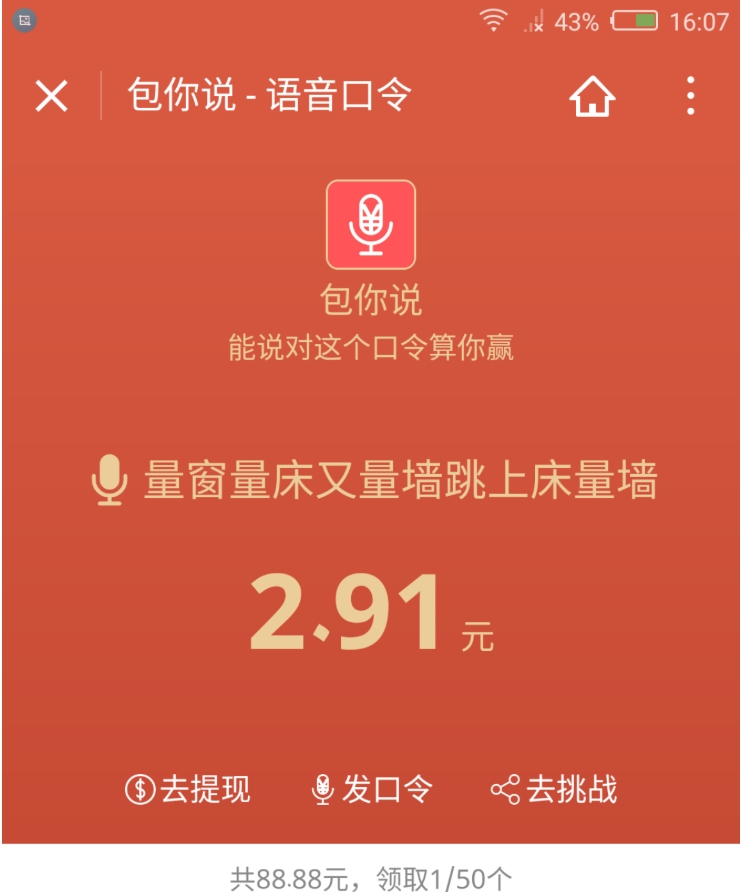Tap 发口令 to send a voice password

click(x=372, y=790)
